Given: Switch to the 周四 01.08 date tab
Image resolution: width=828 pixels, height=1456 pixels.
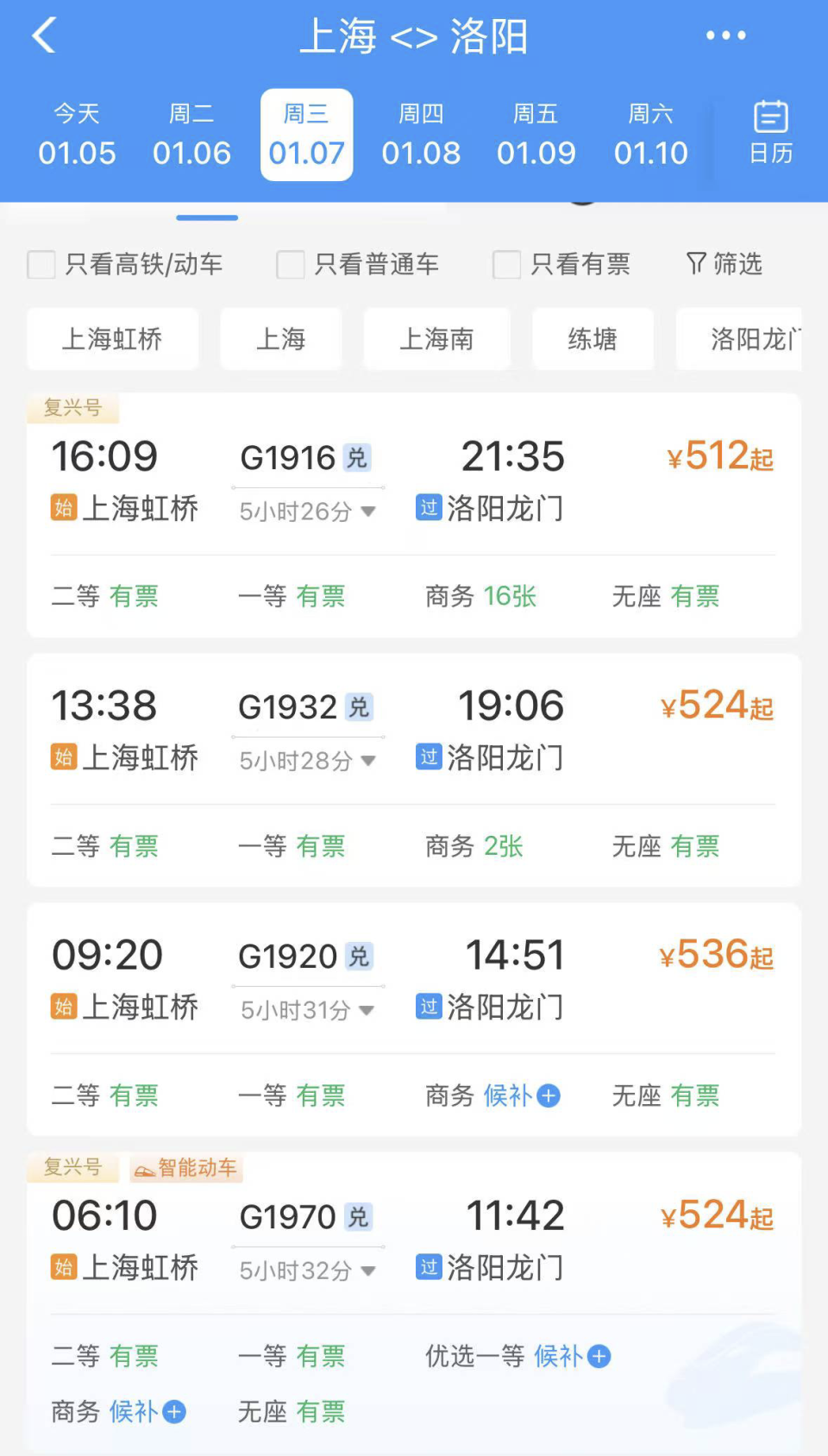Looking at the screenshot, I should (x=421, y=134).
